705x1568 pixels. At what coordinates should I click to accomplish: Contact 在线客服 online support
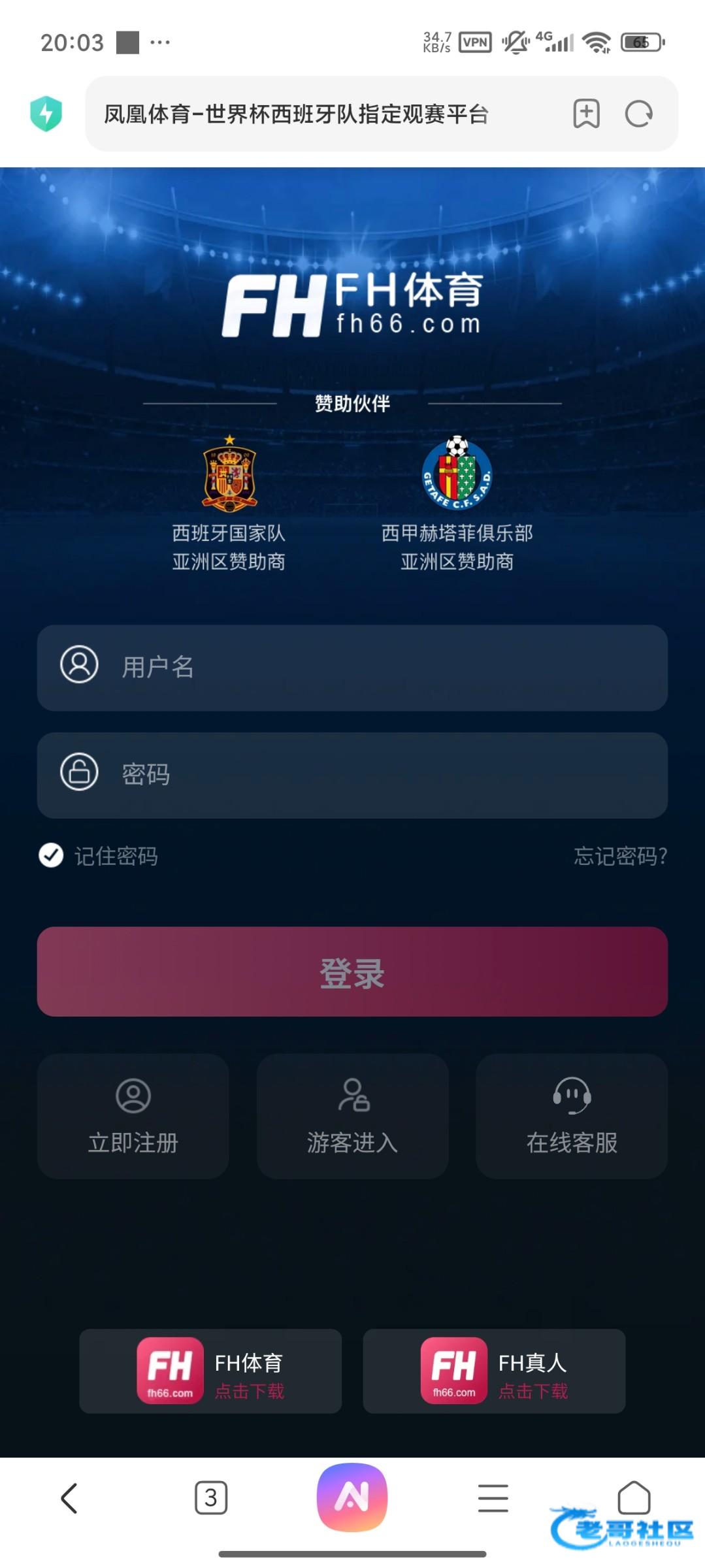pyautogui.click(x=572, y=1116)
